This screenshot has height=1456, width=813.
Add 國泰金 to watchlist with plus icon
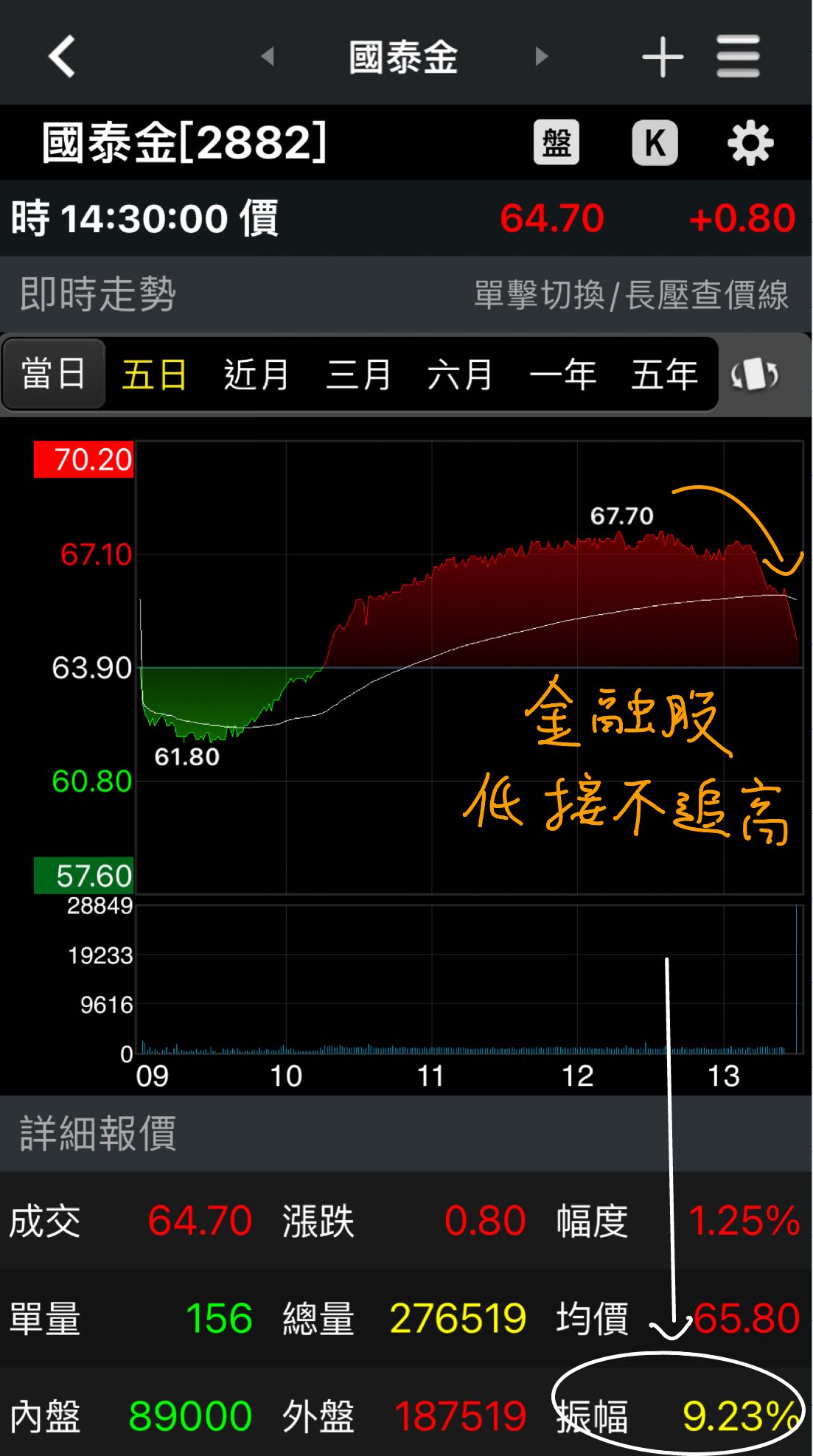[662, 56]
